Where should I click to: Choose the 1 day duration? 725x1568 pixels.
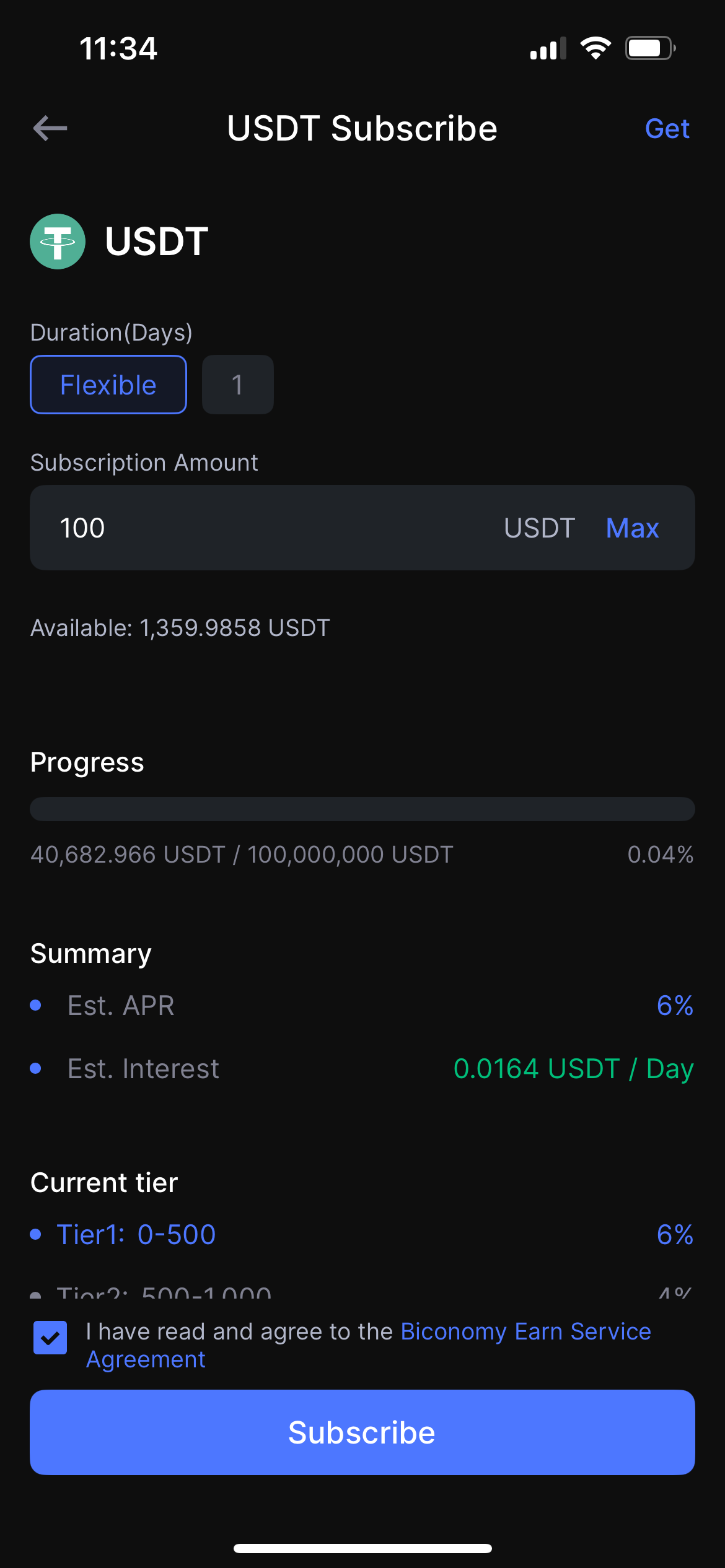pyautogui.click(x=238, y=385)
